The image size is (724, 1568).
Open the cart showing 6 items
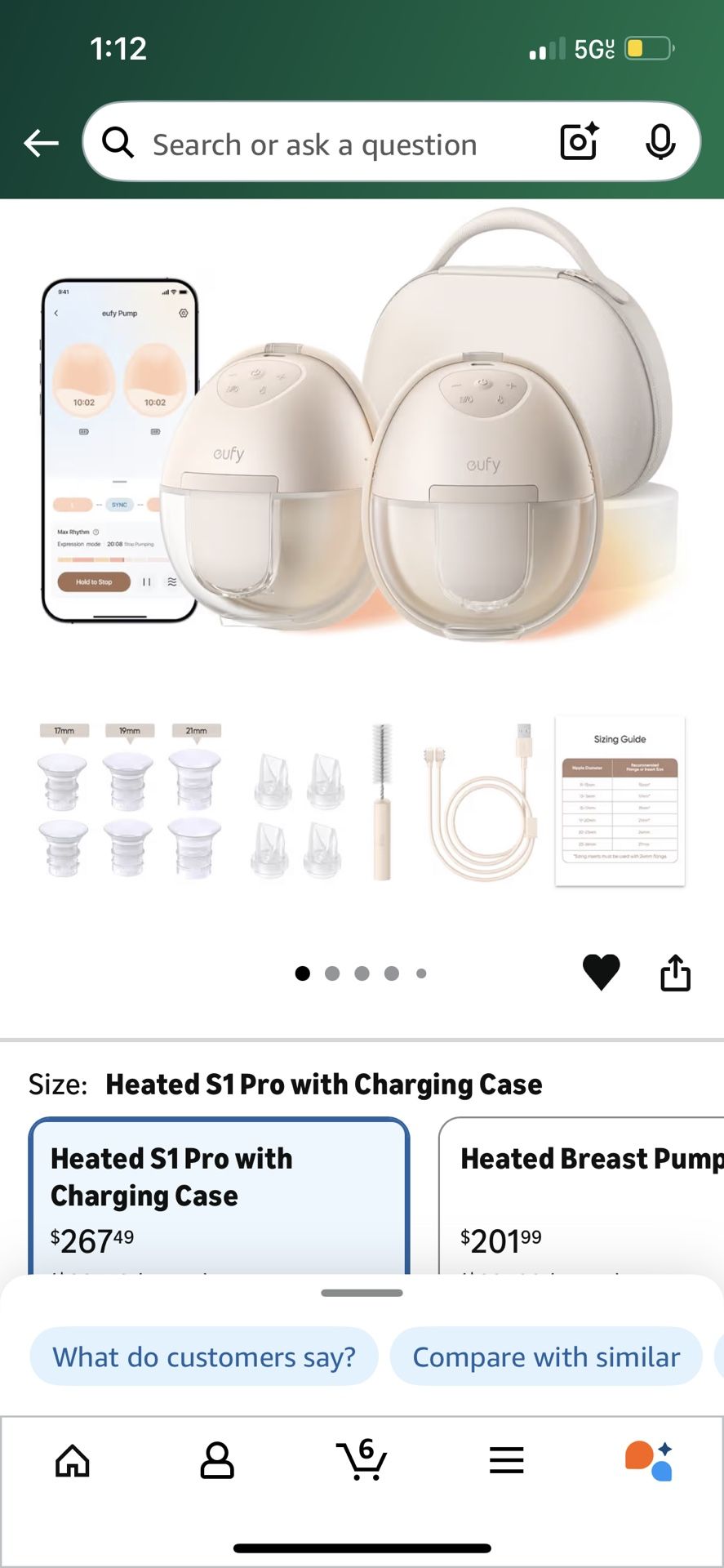pyautogui.click(x=362, y=1461)
